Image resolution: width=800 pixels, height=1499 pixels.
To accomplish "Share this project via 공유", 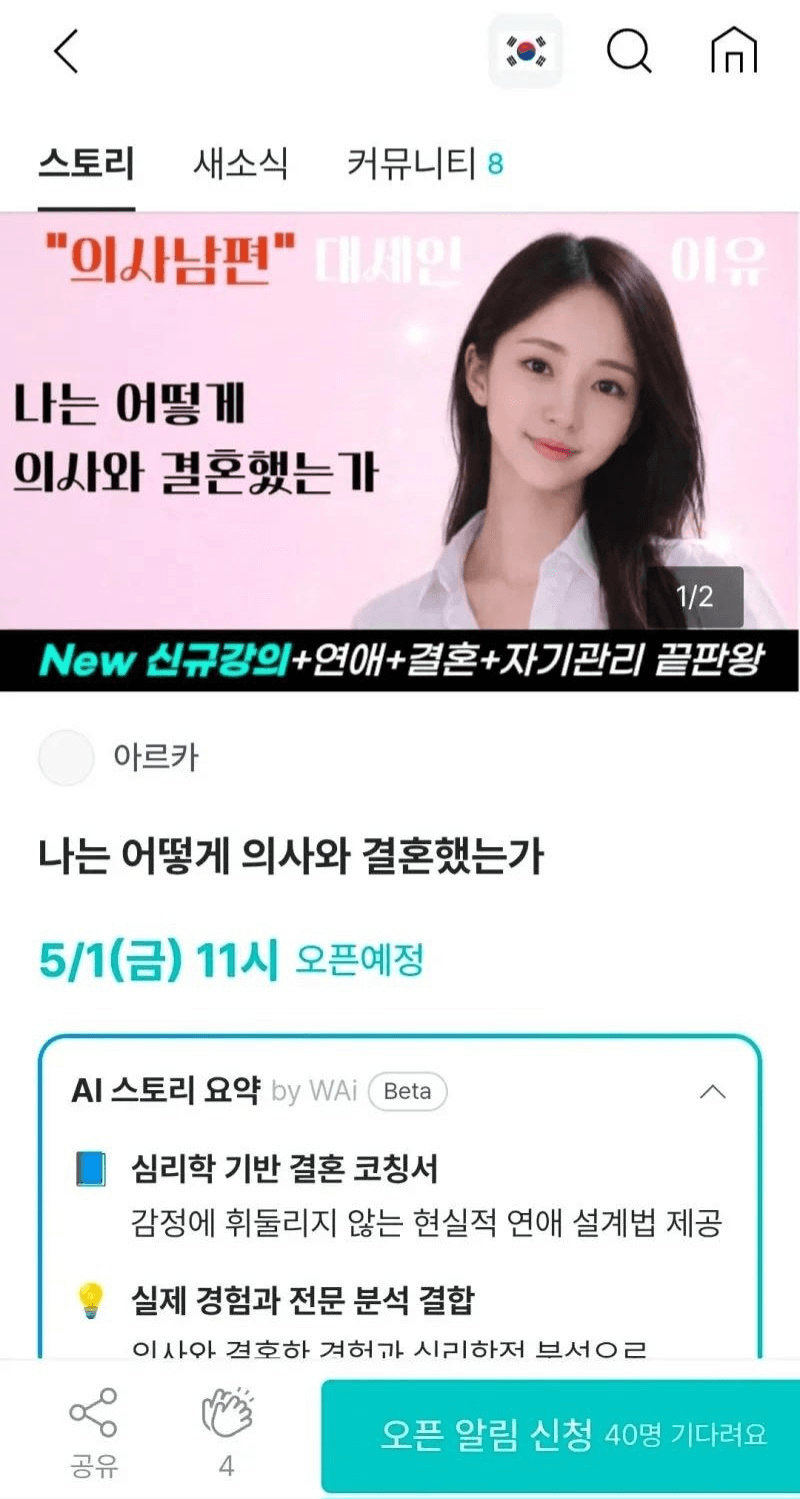I will click(x=94, y=1431).
